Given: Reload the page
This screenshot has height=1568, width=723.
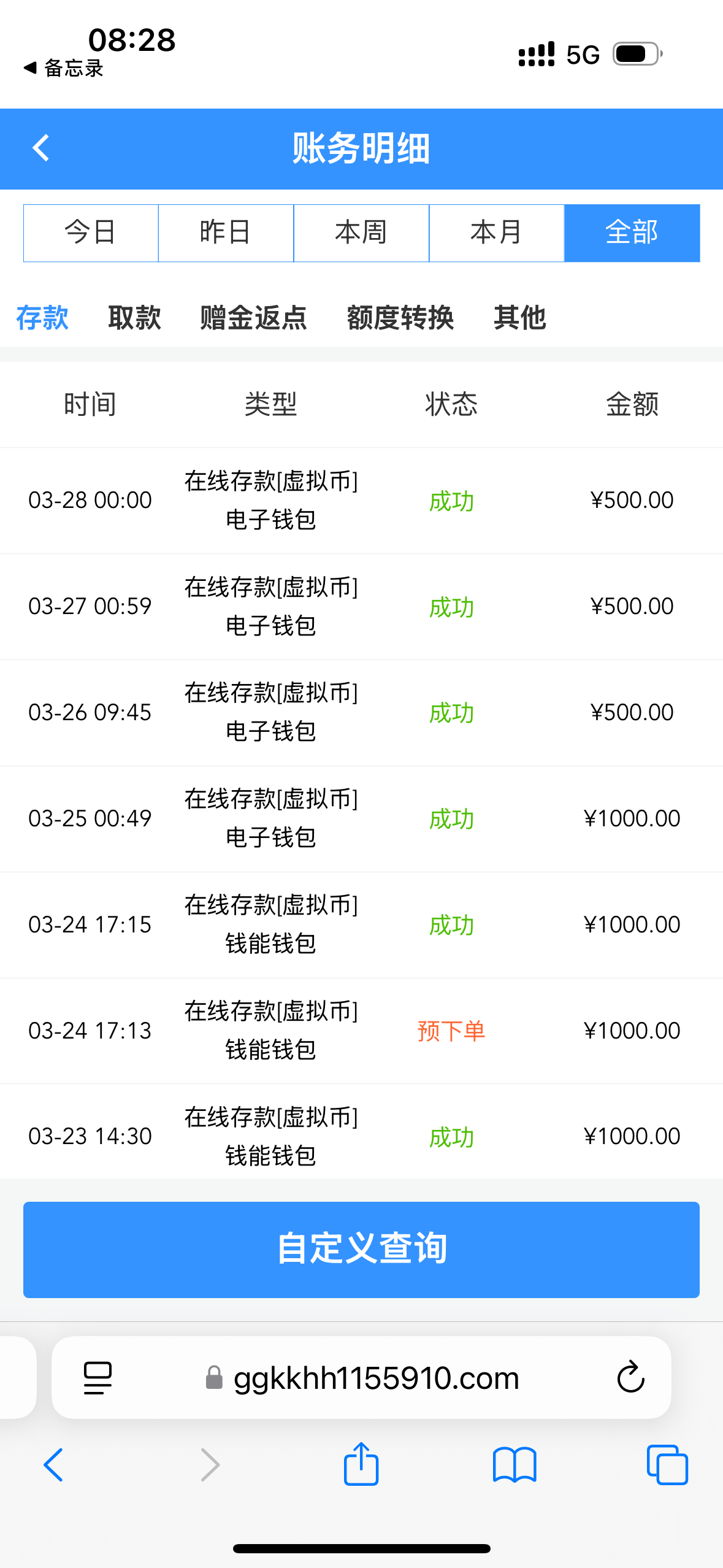Looking at the screenshot, I should click(x=630, y=1377).
